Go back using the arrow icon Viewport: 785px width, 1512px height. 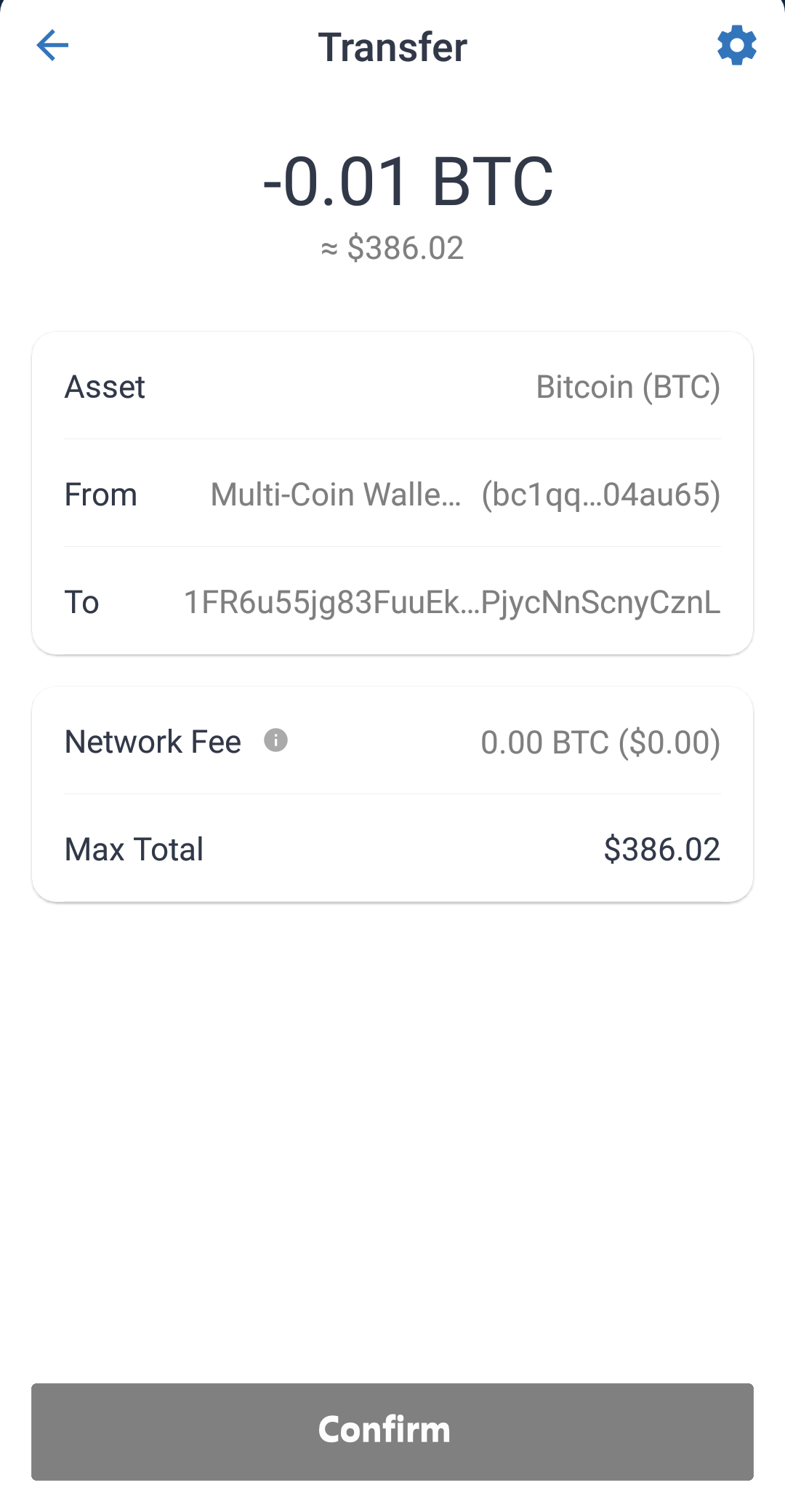(x=52, y=45)
